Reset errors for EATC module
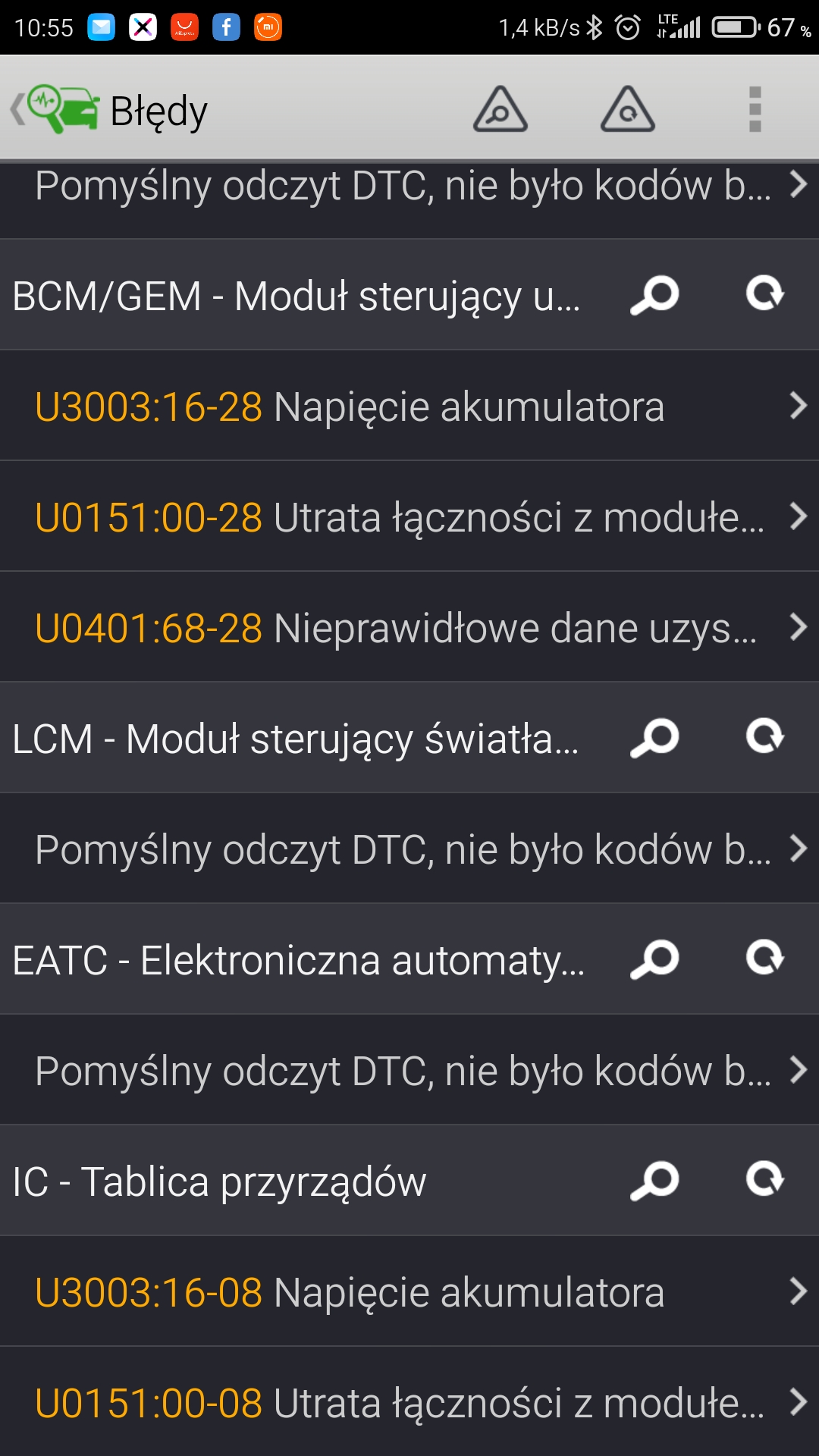 coord(764,959)
